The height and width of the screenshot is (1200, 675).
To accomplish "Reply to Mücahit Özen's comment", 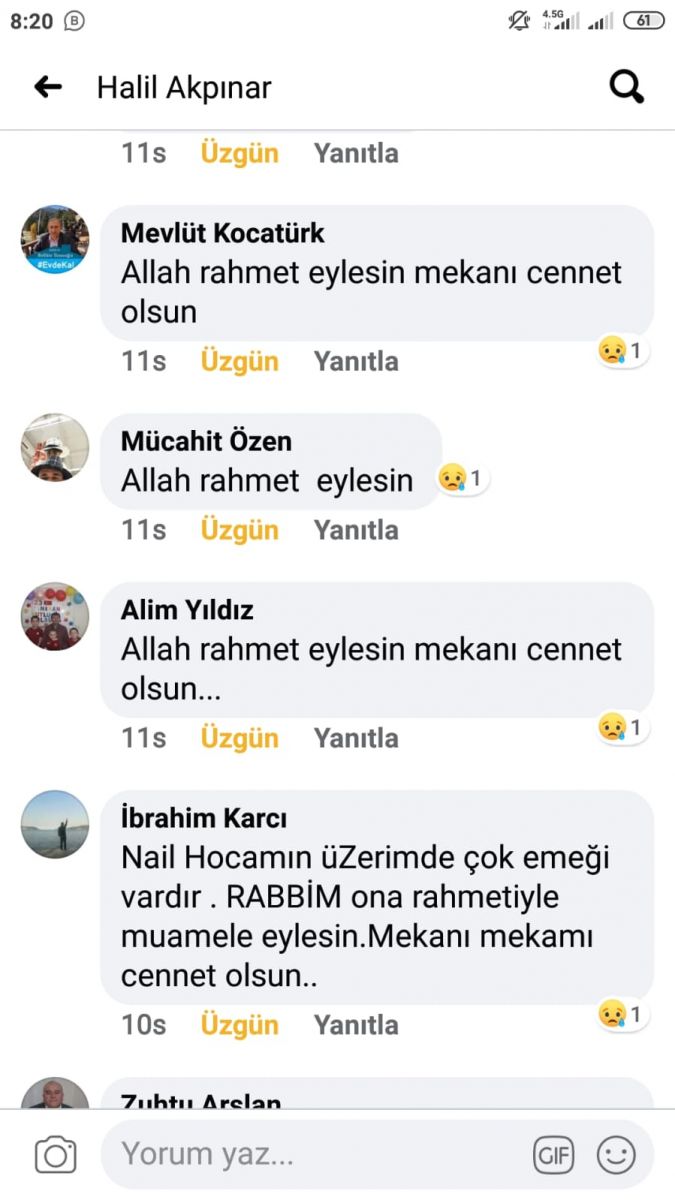I will [356, 530].
